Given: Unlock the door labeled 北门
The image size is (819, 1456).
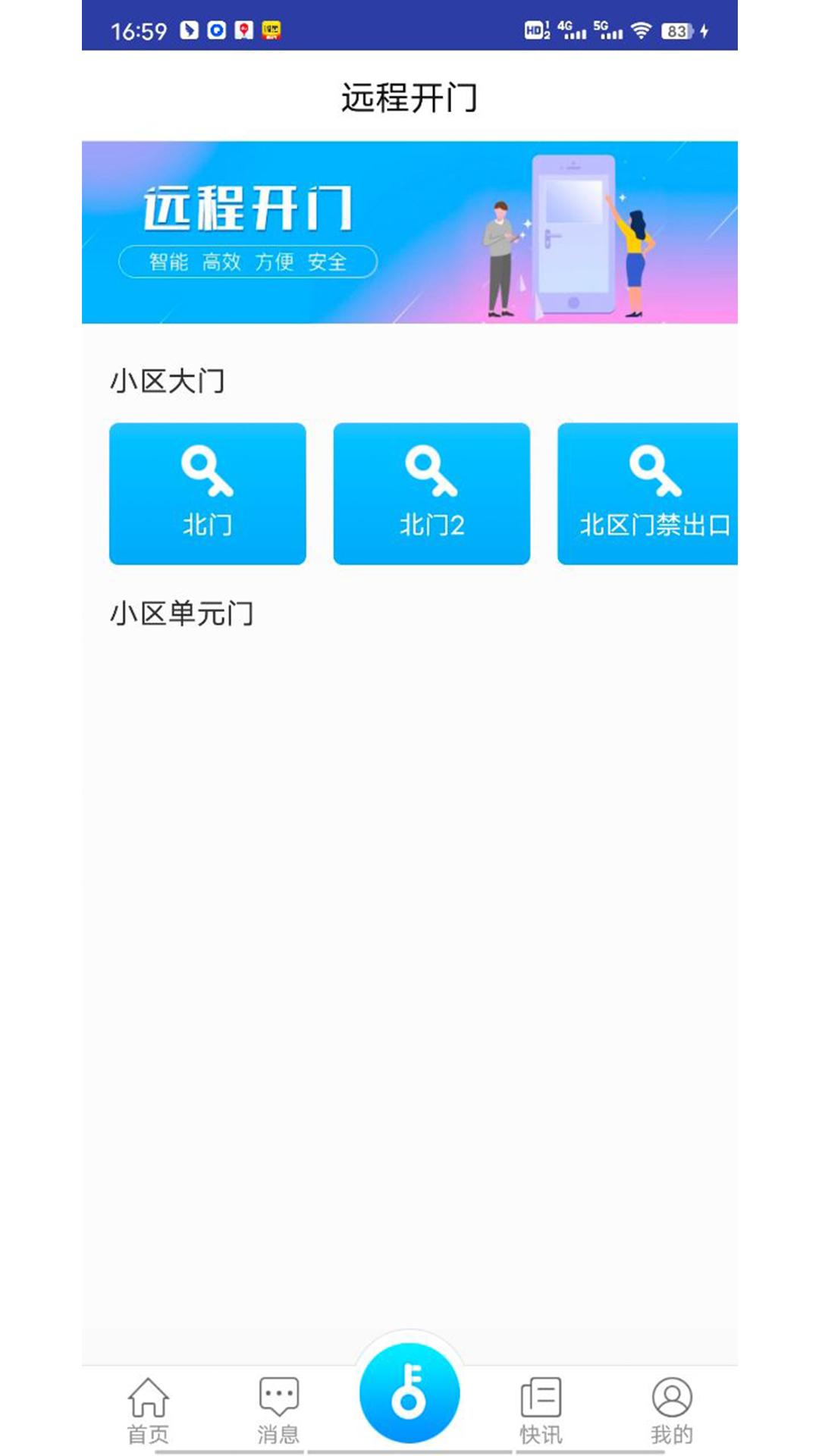Looking at the screenshot, I should (207, 493).
